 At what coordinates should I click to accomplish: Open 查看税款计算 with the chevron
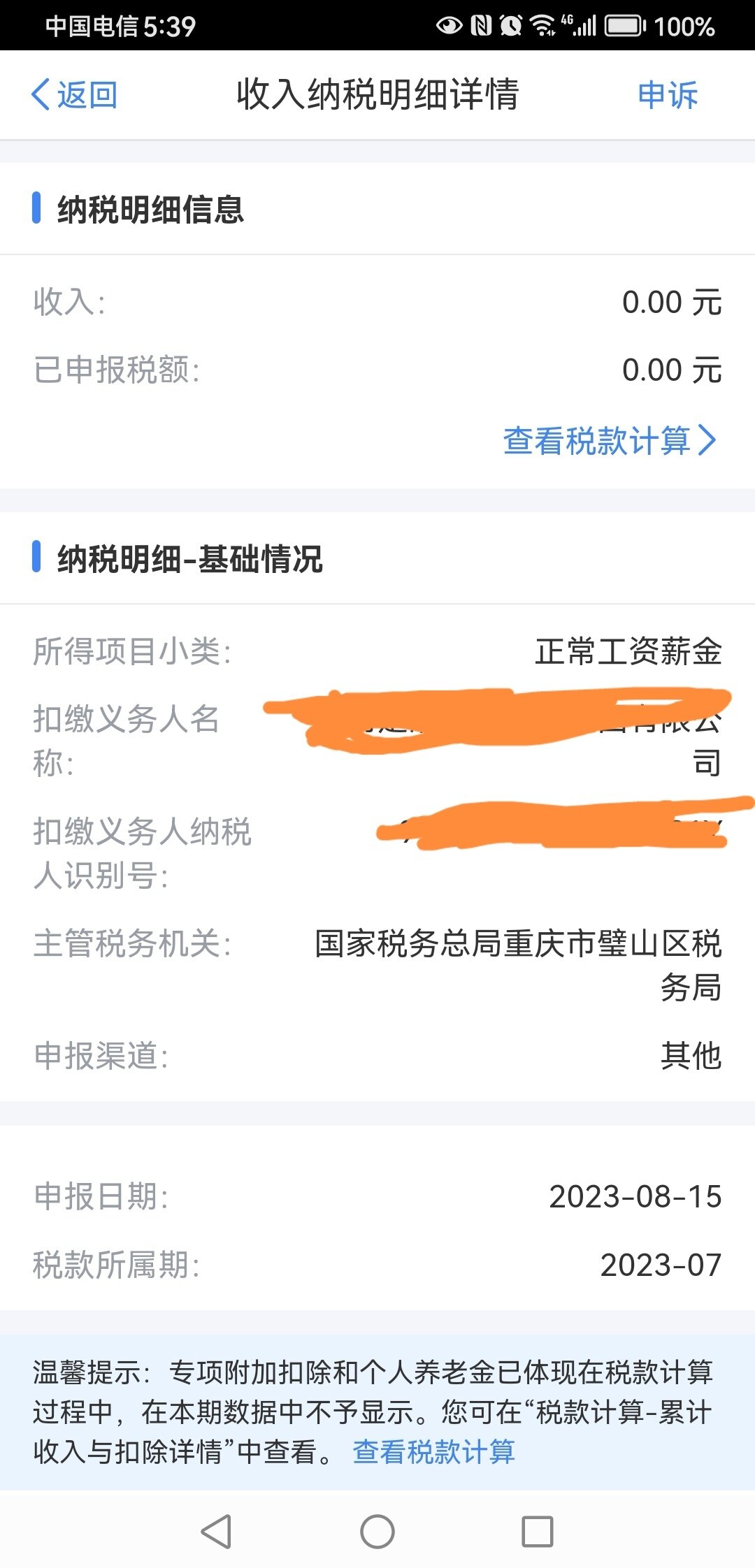[x=610, y=441]
